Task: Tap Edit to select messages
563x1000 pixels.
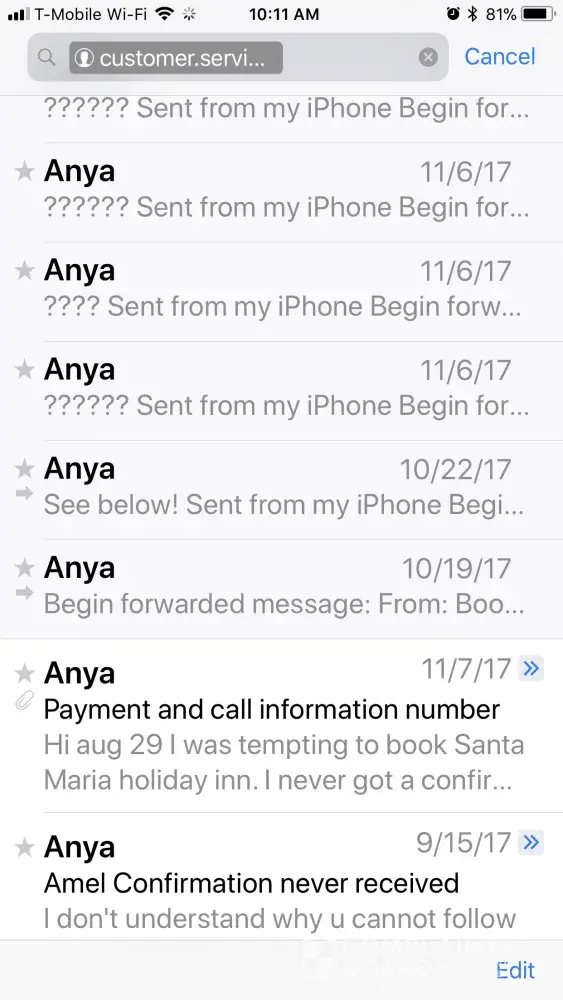Action: pyautogui.click(x=515, y=970)
